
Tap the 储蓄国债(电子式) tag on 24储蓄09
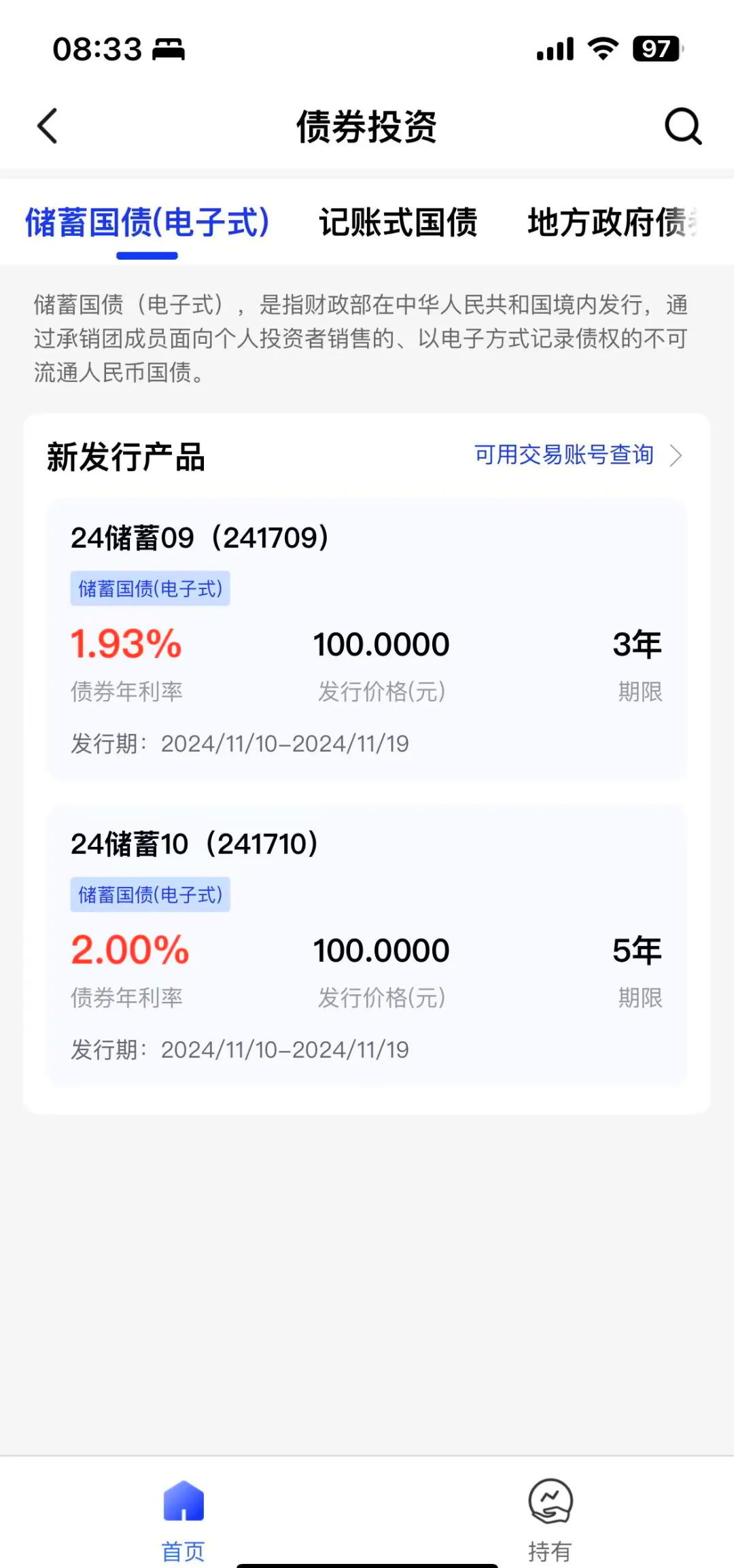point(150,589)
